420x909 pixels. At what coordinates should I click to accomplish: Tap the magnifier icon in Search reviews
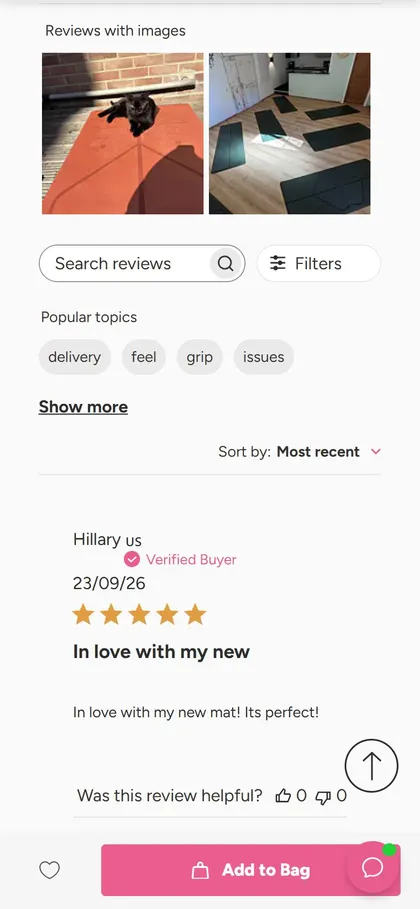coord(225,264)
